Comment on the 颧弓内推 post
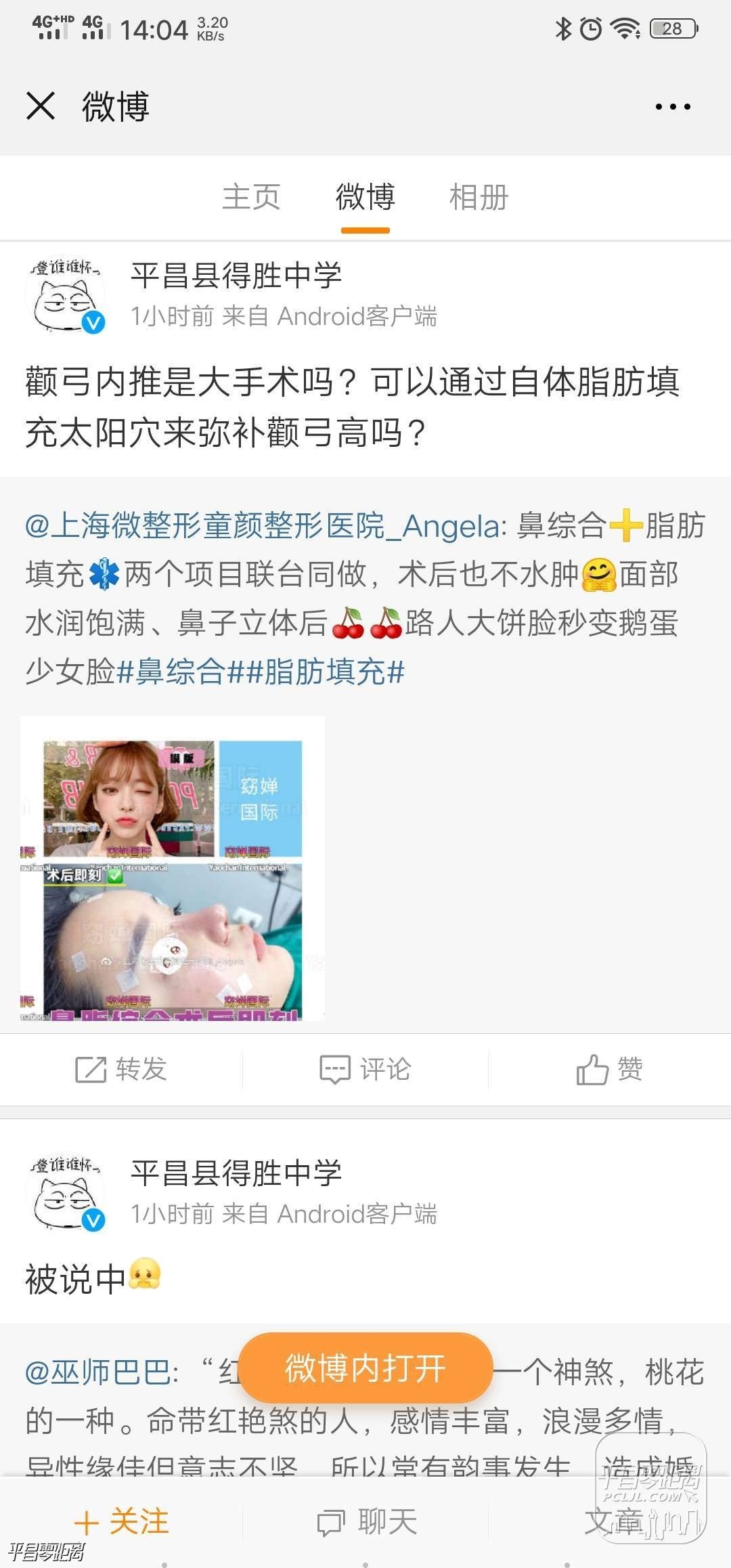This screenshot has height=1568, width=731. click(365, 1069)
